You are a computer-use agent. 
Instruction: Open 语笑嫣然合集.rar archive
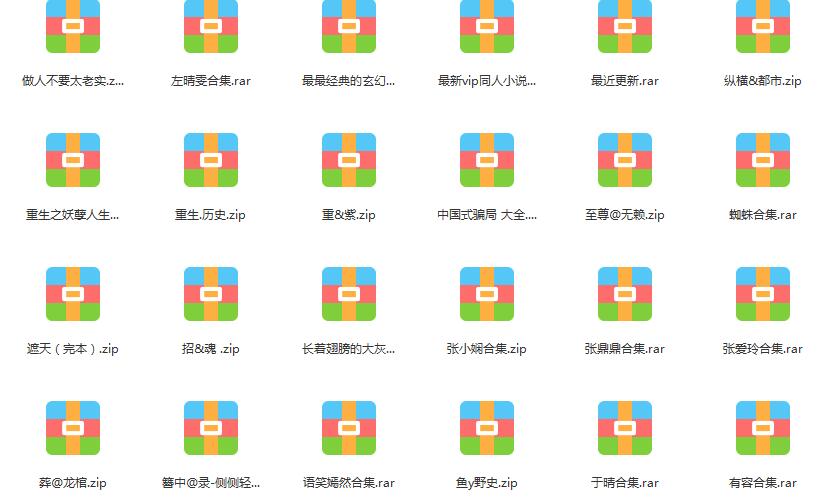tap(349, 428)
